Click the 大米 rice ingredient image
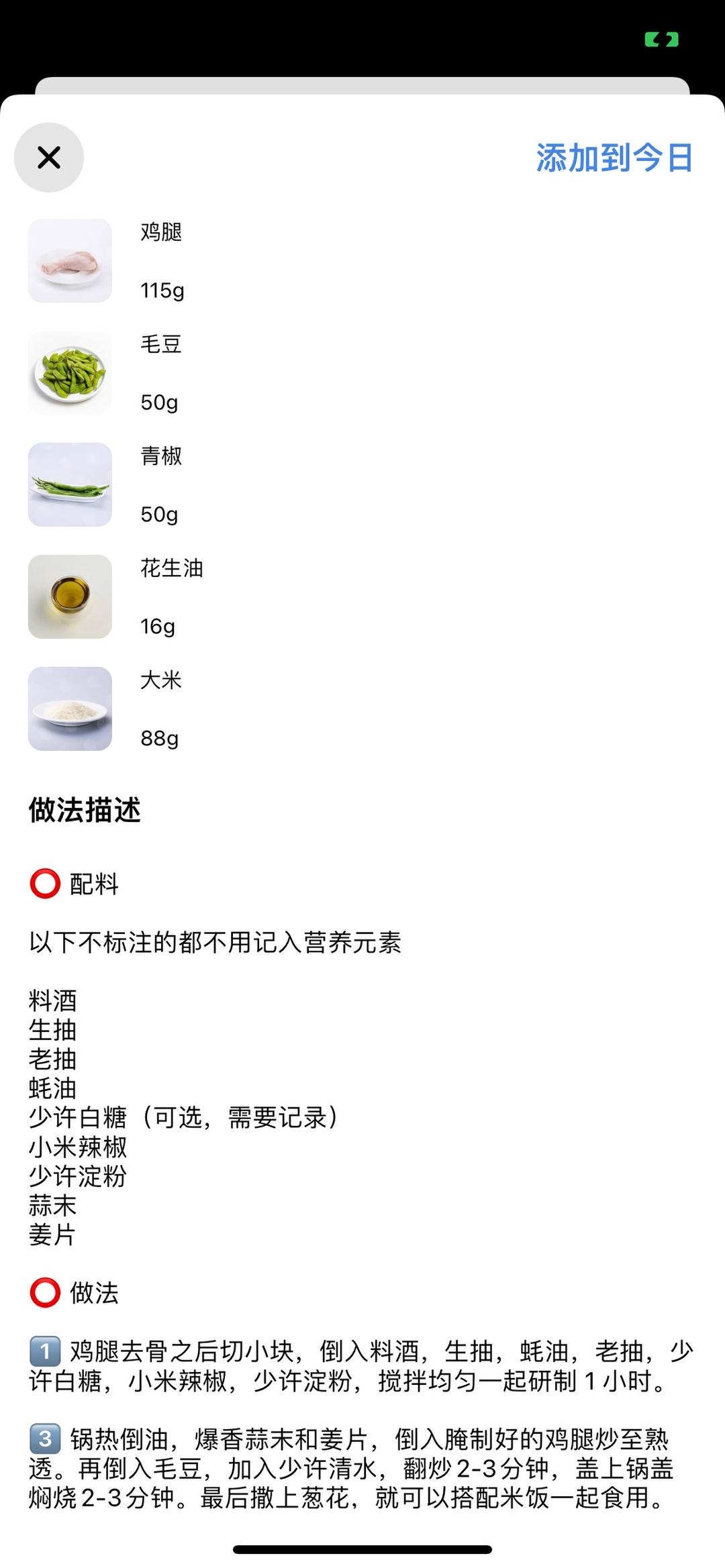The width and height of the screenshot is (725, 1568). click(70, 709)
